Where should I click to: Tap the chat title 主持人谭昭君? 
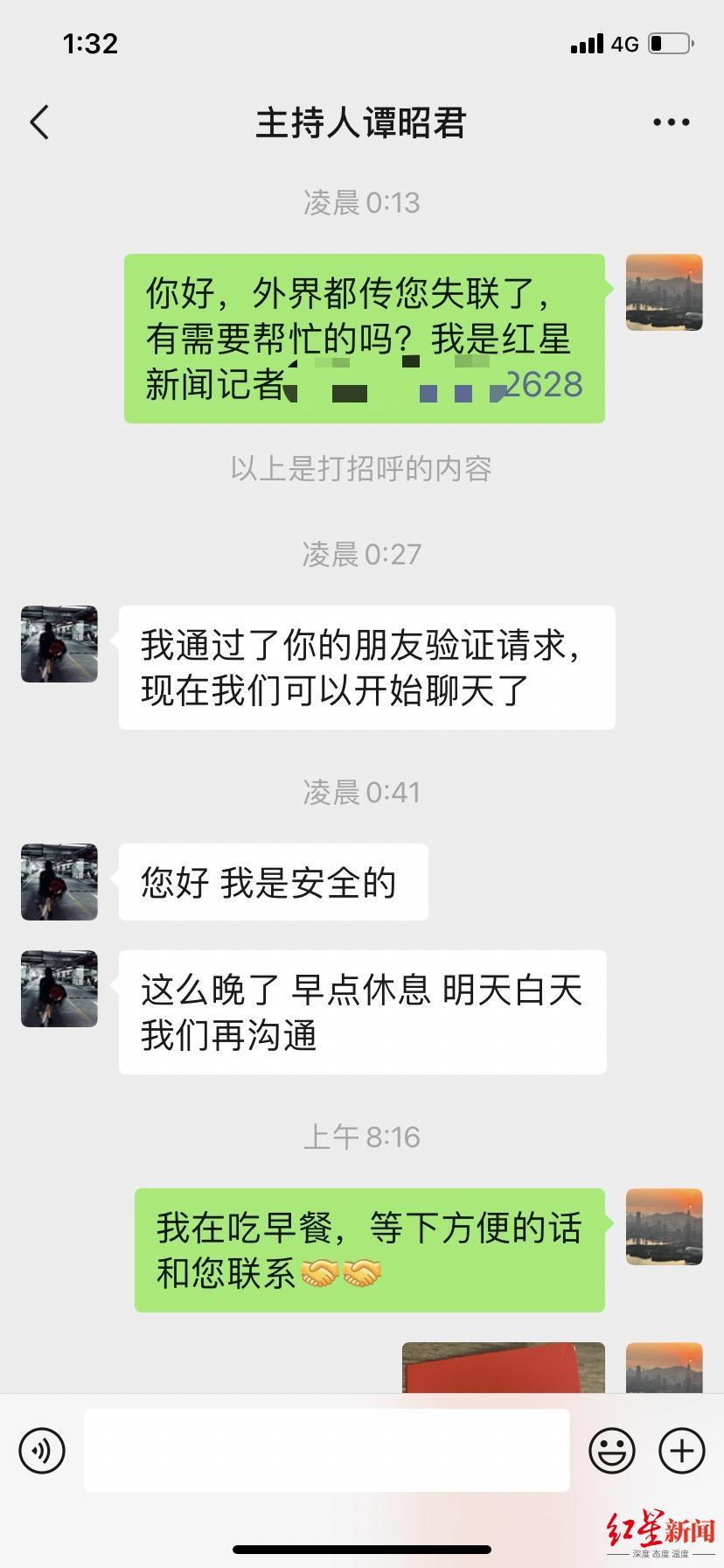coord(362,124)
